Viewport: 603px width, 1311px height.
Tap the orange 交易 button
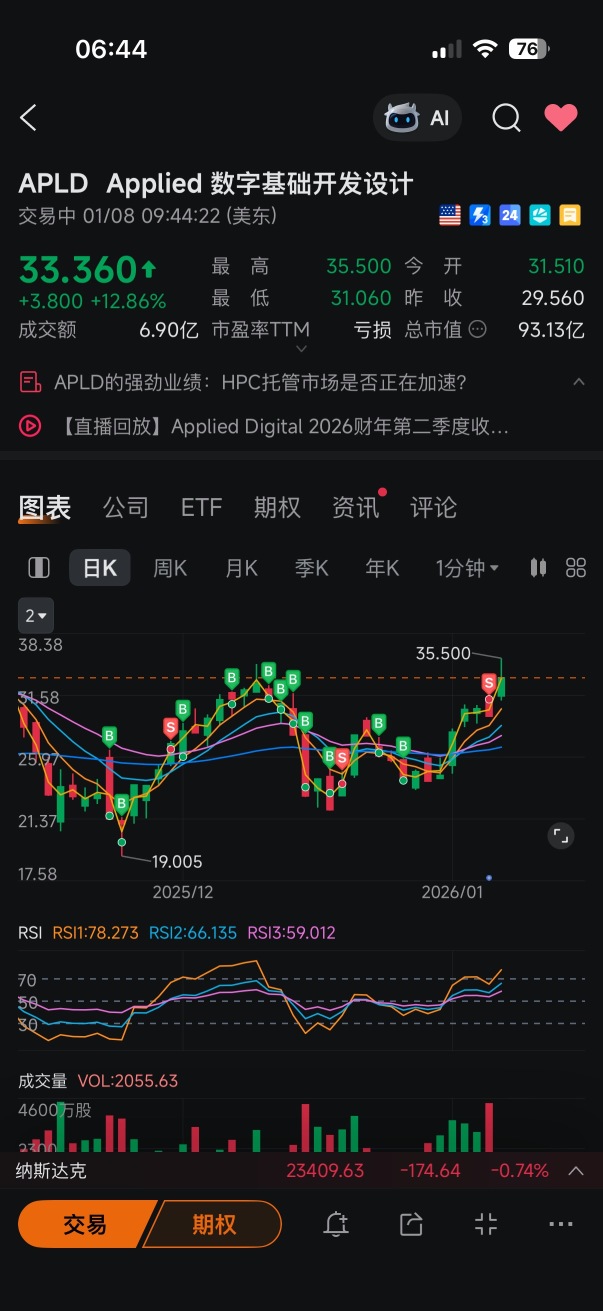click(86, 1224)
